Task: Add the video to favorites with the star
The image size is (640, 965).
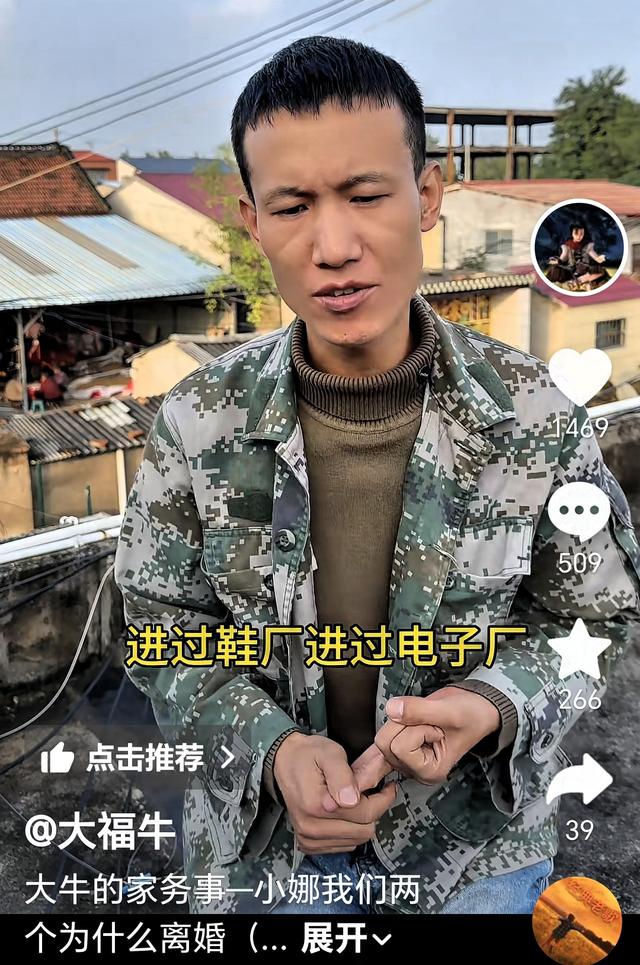Action: [x=579, y=649]
